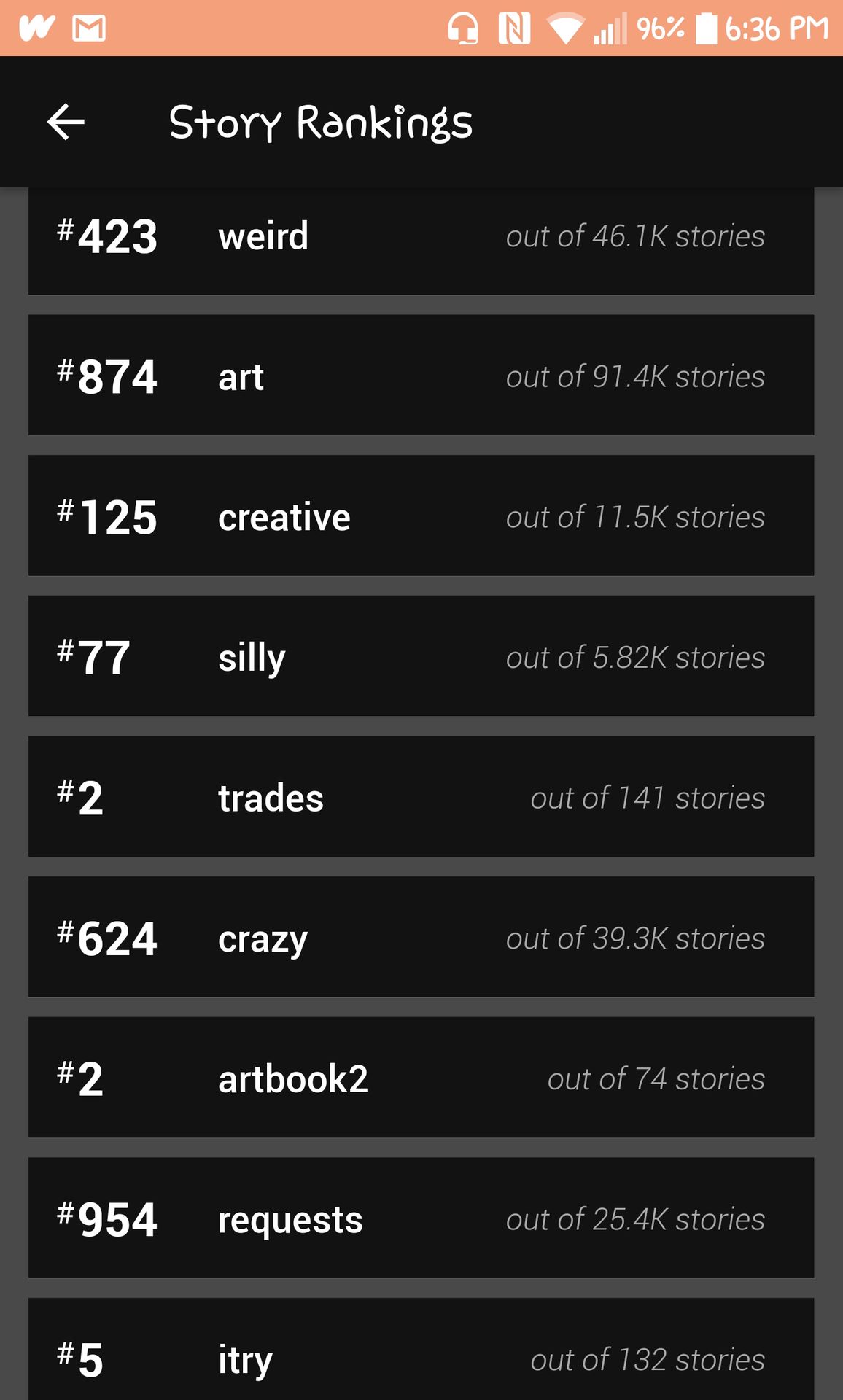Open the artbook2 ranking

tap(421, 1078)
